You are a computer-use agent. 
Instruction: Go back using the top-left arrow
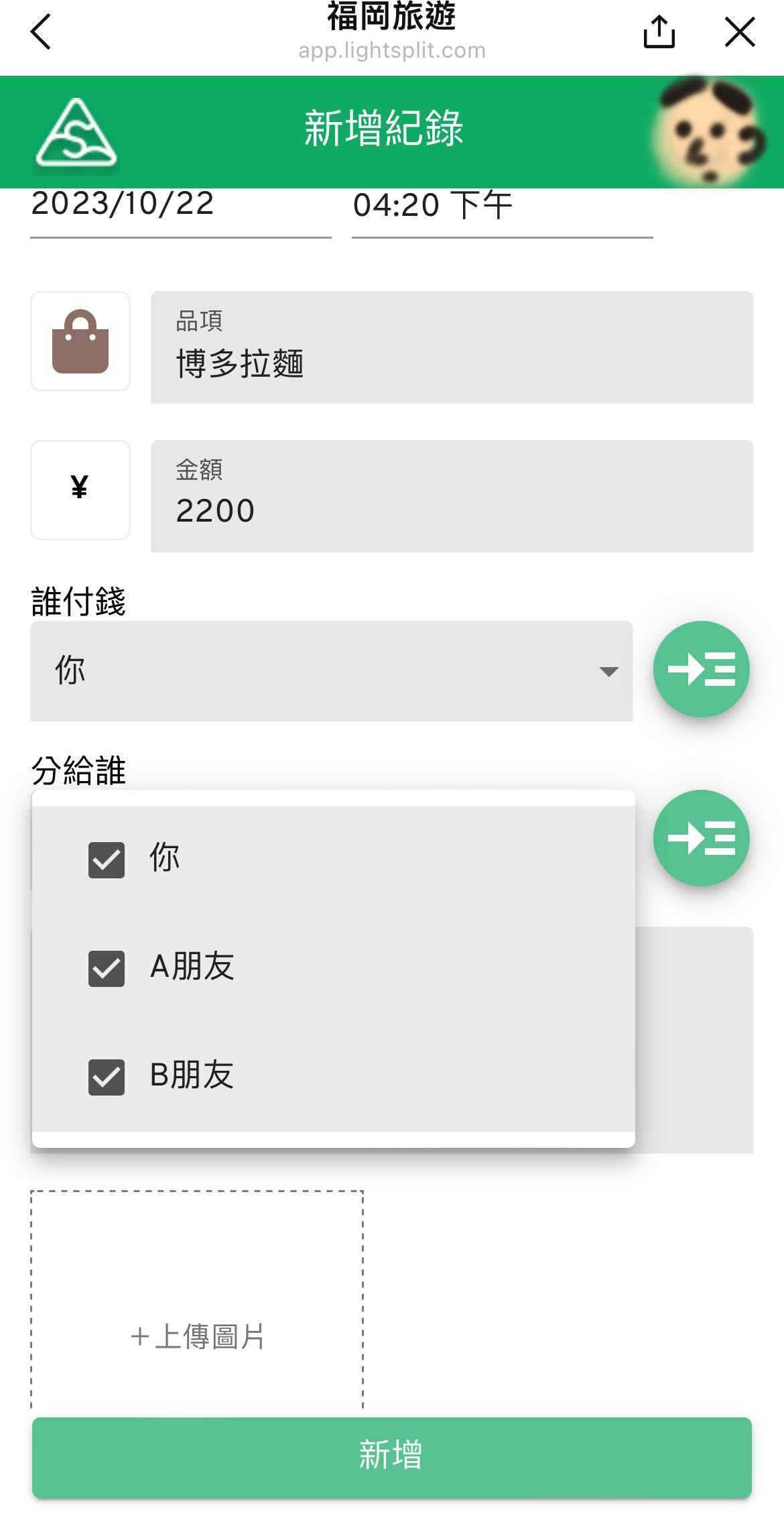[41, 32]
